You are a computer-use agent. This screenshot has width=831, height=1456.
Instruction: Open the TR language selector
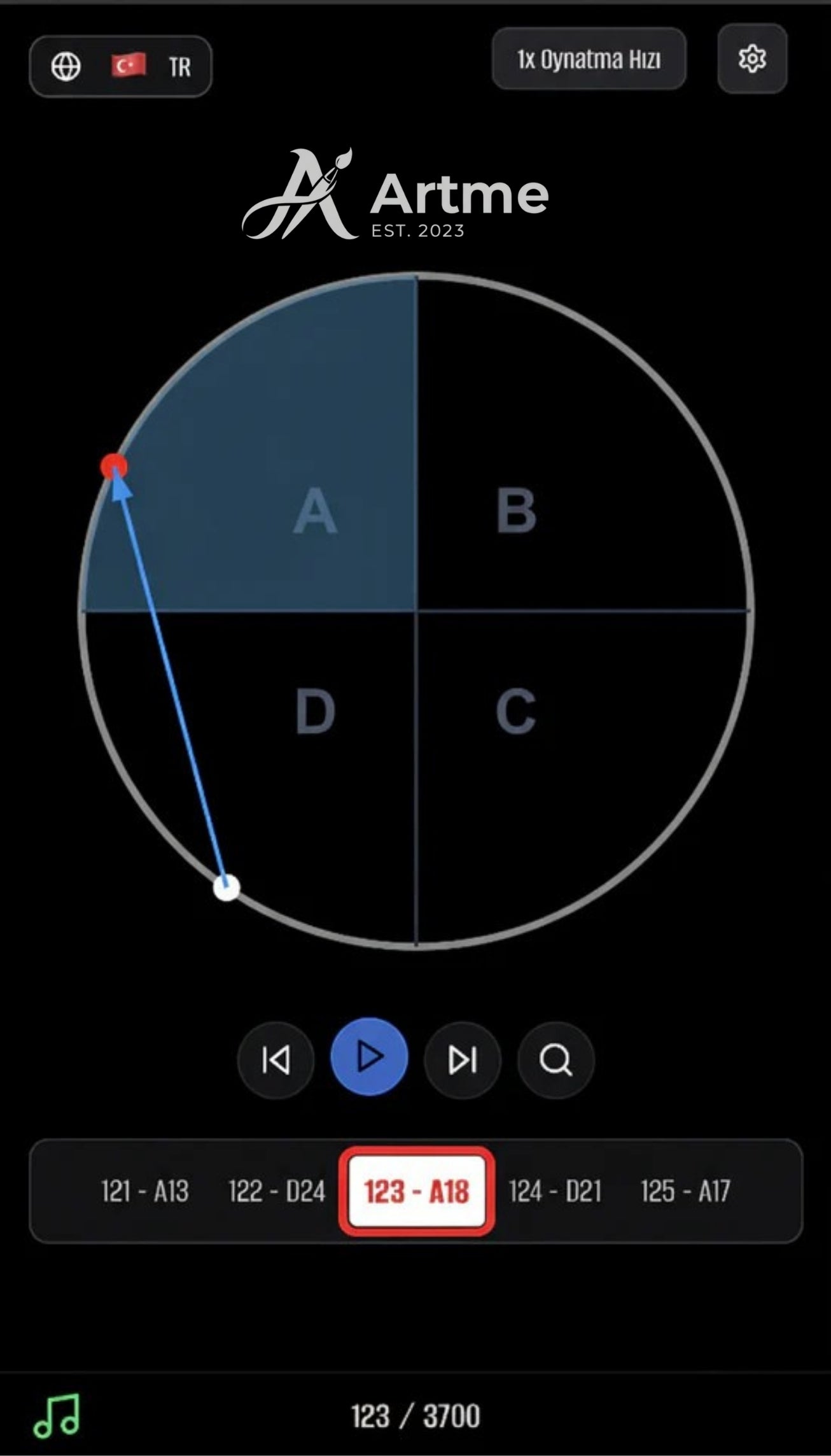coord(120,66)
